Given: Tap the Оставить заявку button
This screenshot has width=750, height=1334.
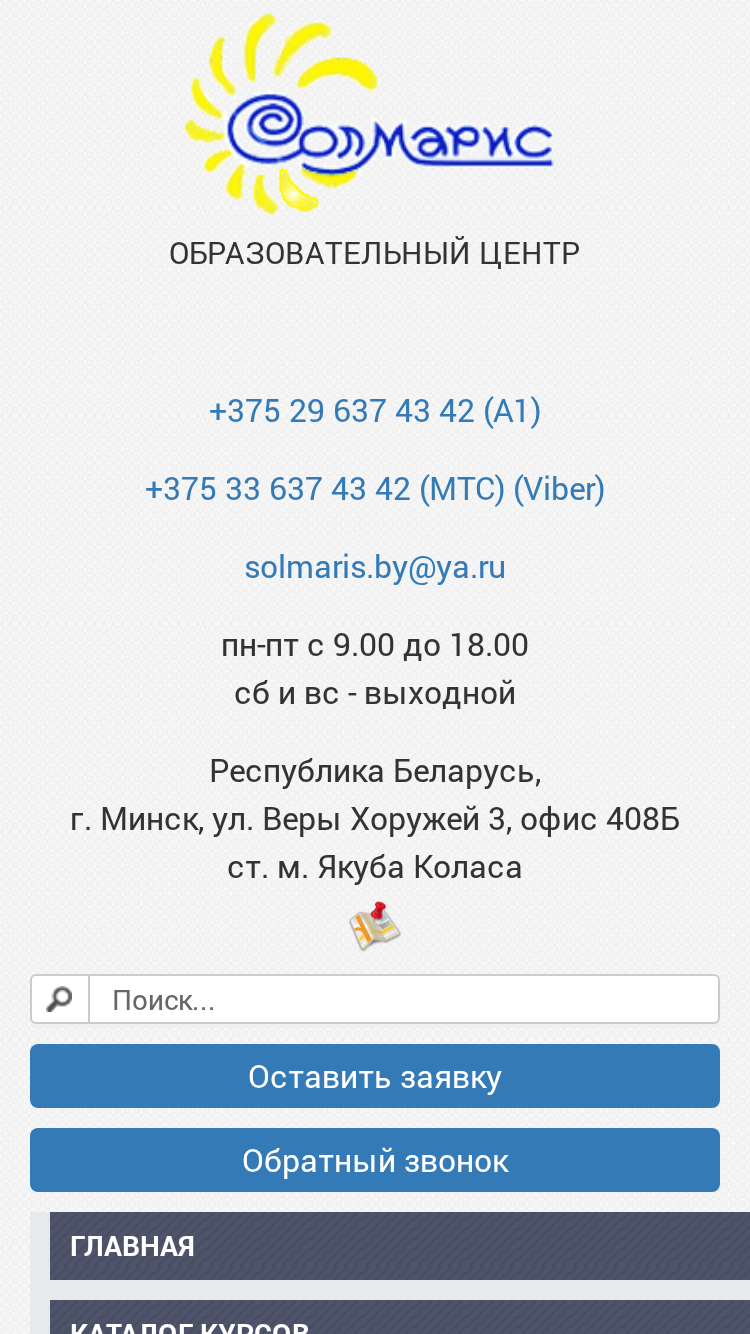Looking at the screenshot, I should [x=375, y=1076].
